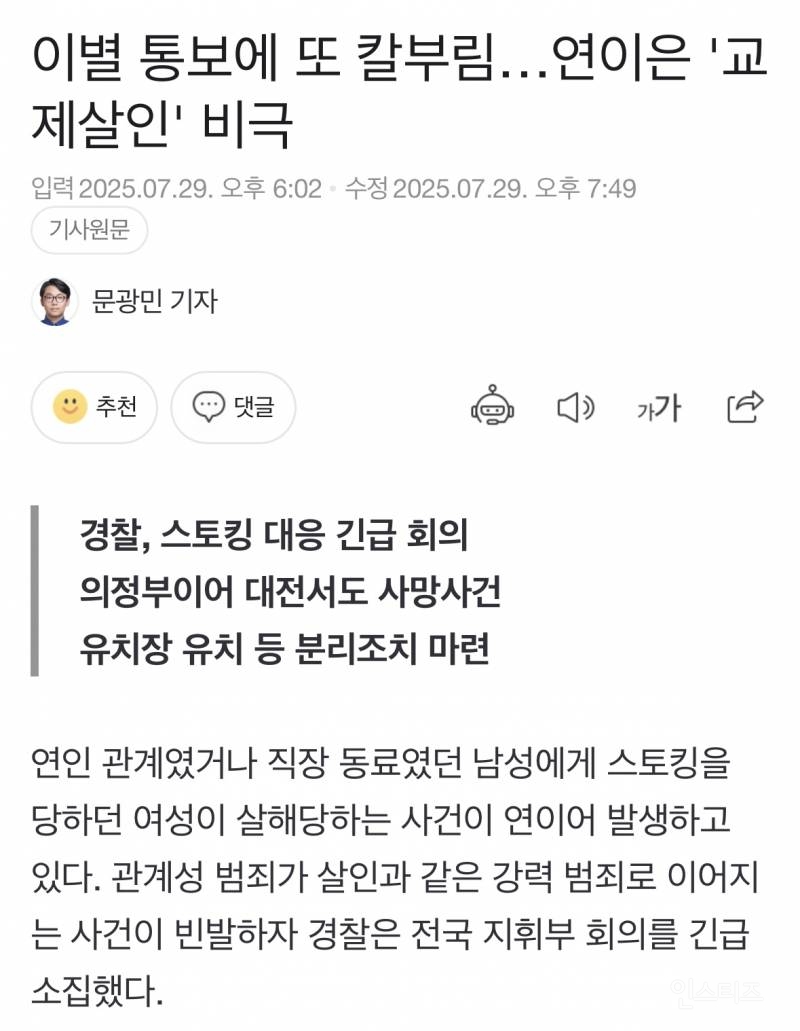800x1031 pixels.
Task: Listen to the article with speaker icon
Action: pyautogui.click(x=575, y=407)
